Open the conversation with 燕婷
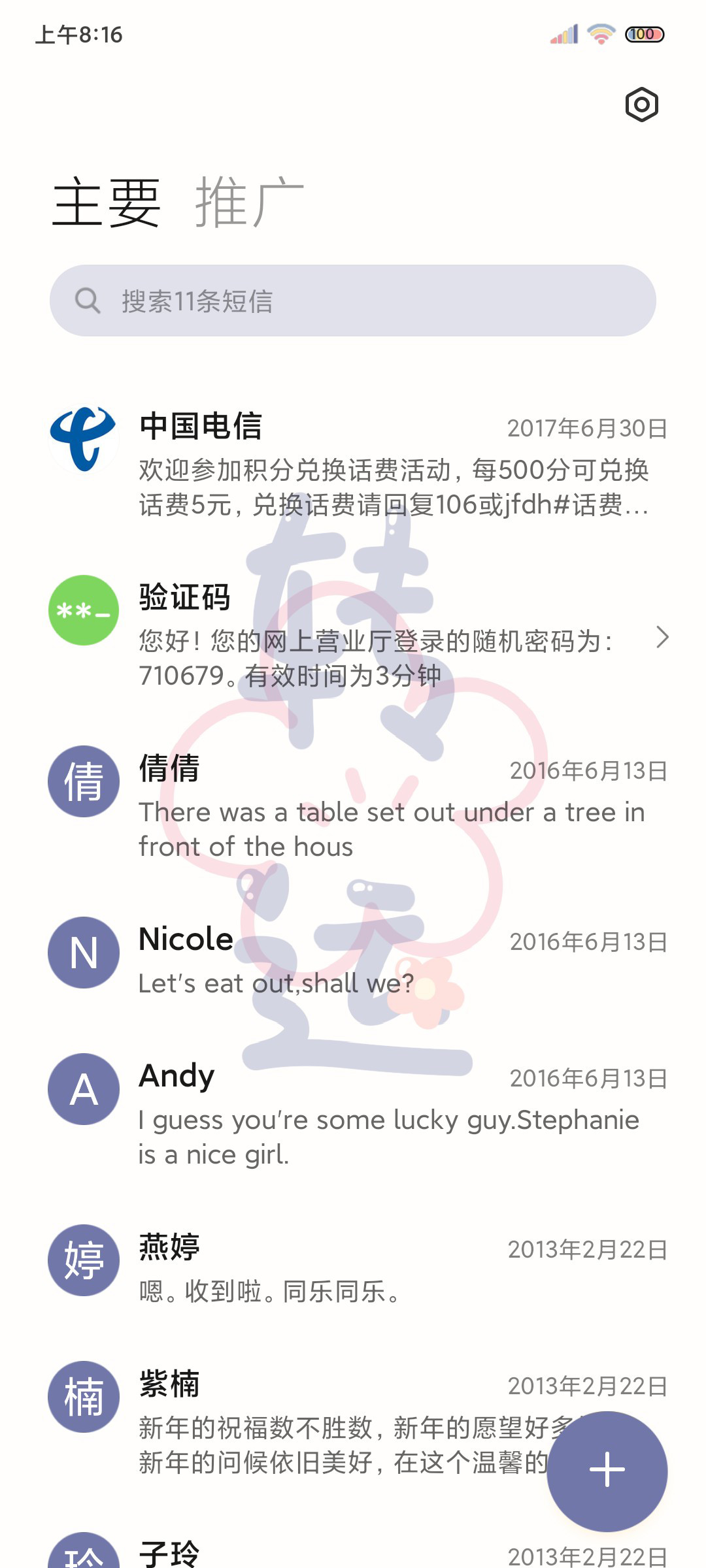 pos(353,1266)
